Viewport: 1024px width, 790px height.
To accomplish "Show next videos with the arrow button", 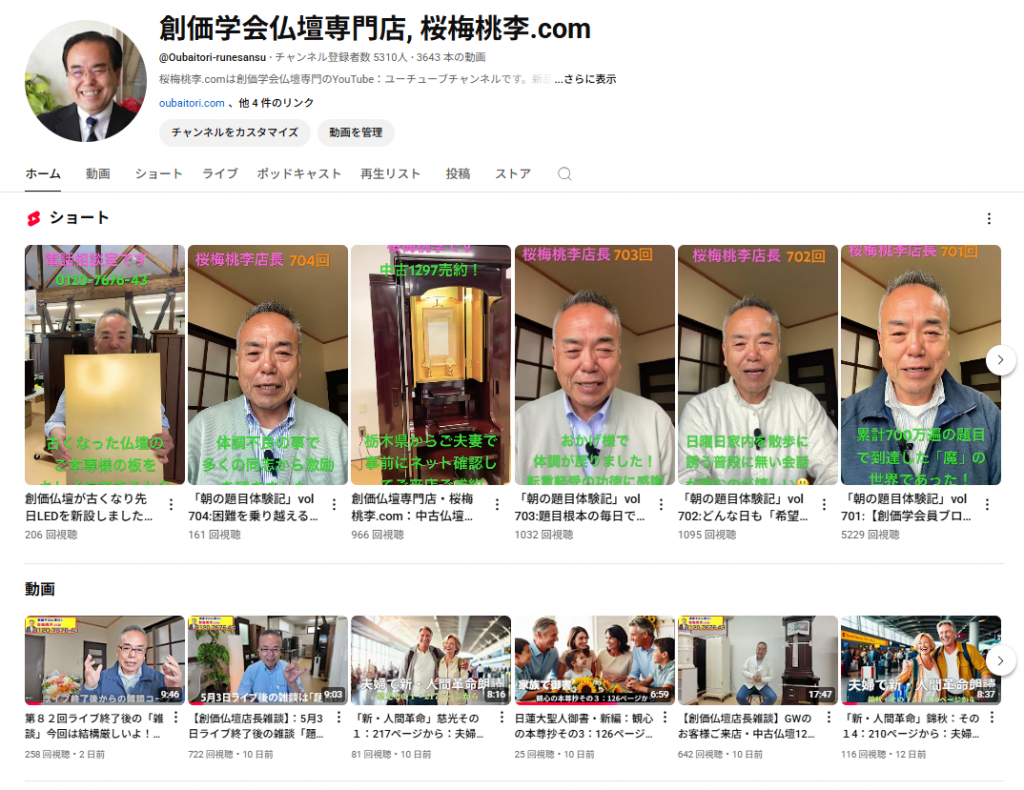I will 1001,660.
